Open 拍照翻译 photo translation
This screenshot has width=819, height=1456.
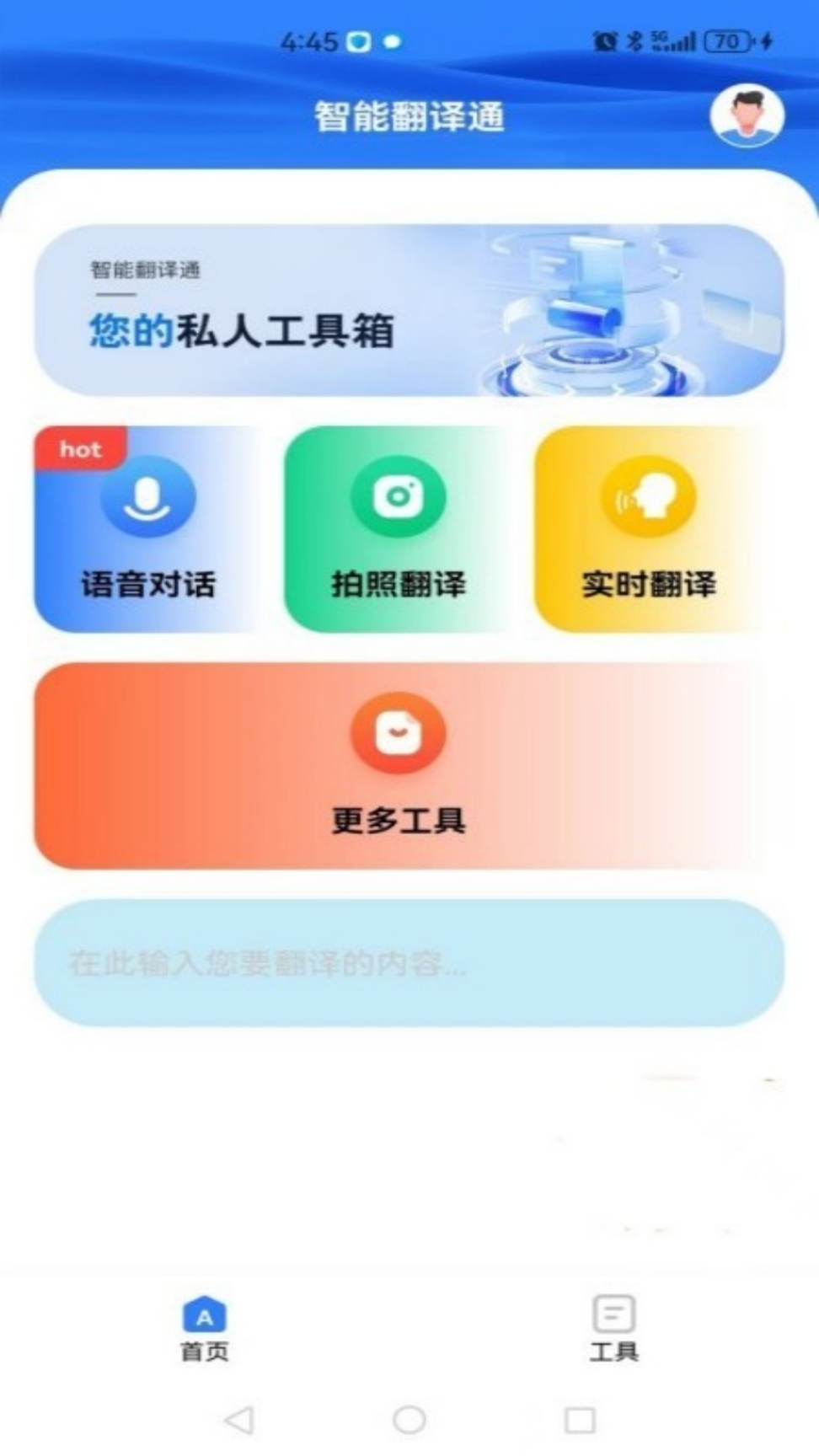pos(398,528)
